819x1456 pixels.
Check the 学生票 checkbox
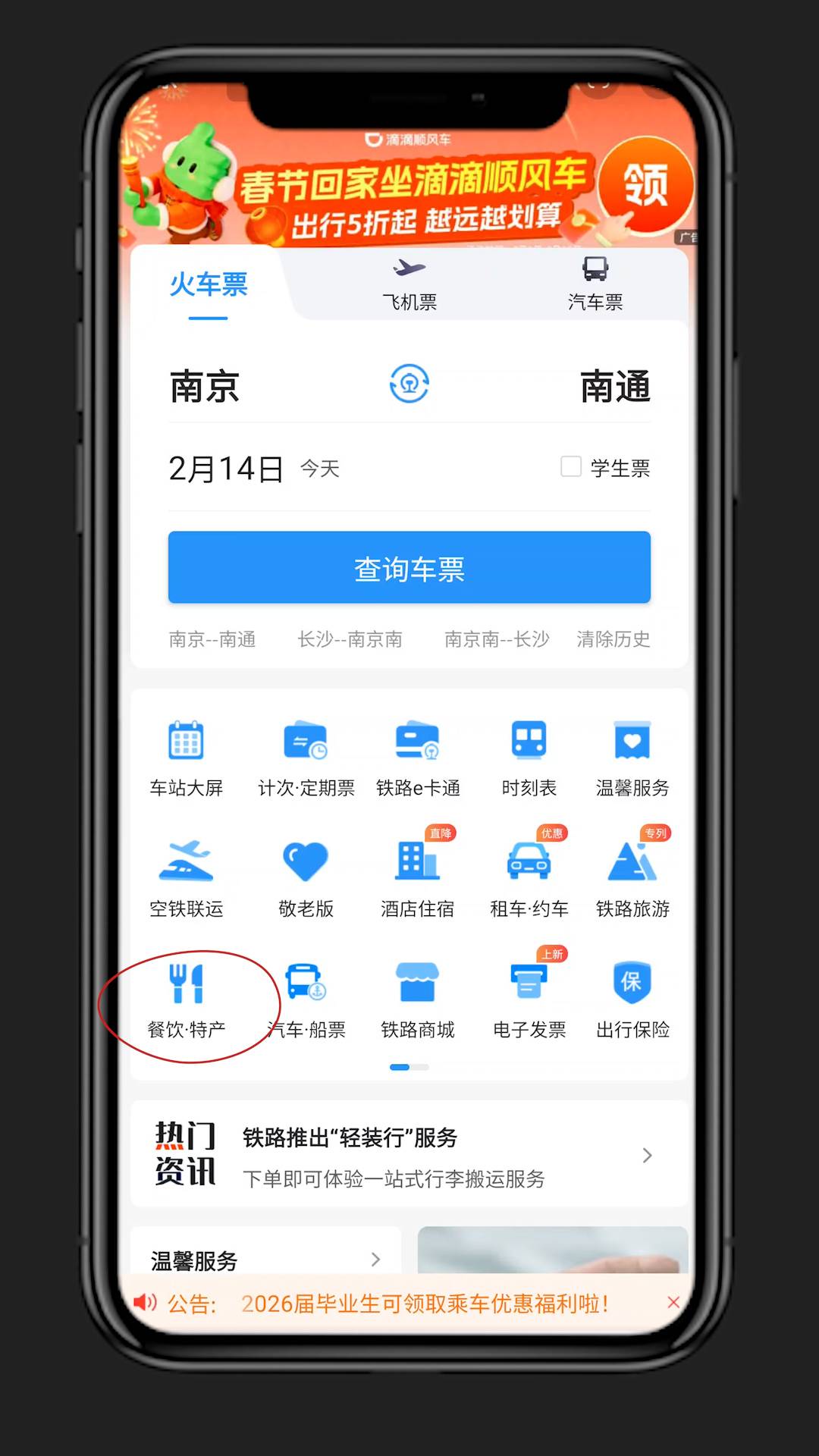[x=571, y=466]
